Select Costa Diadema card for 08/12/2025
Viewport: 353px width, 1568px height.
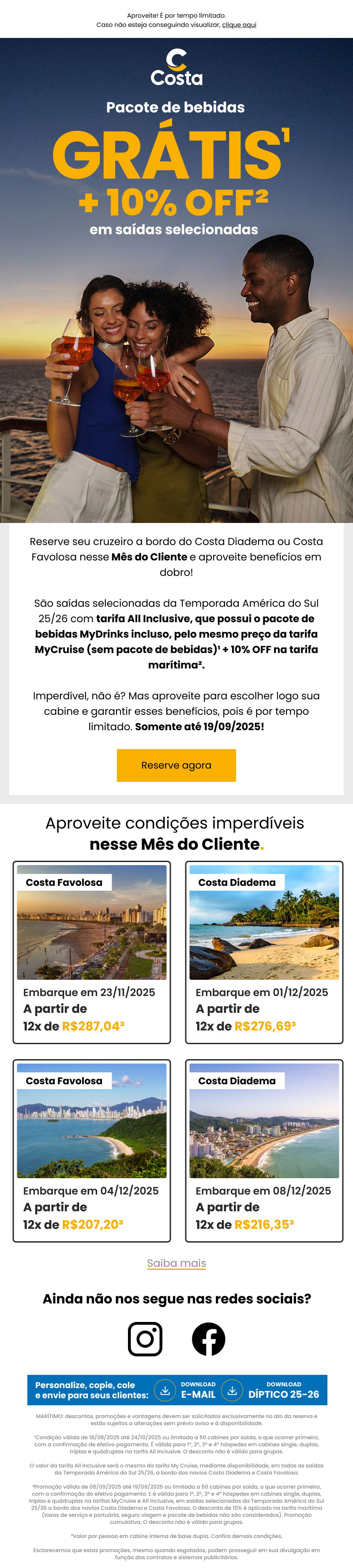(x=263, y=1150)
